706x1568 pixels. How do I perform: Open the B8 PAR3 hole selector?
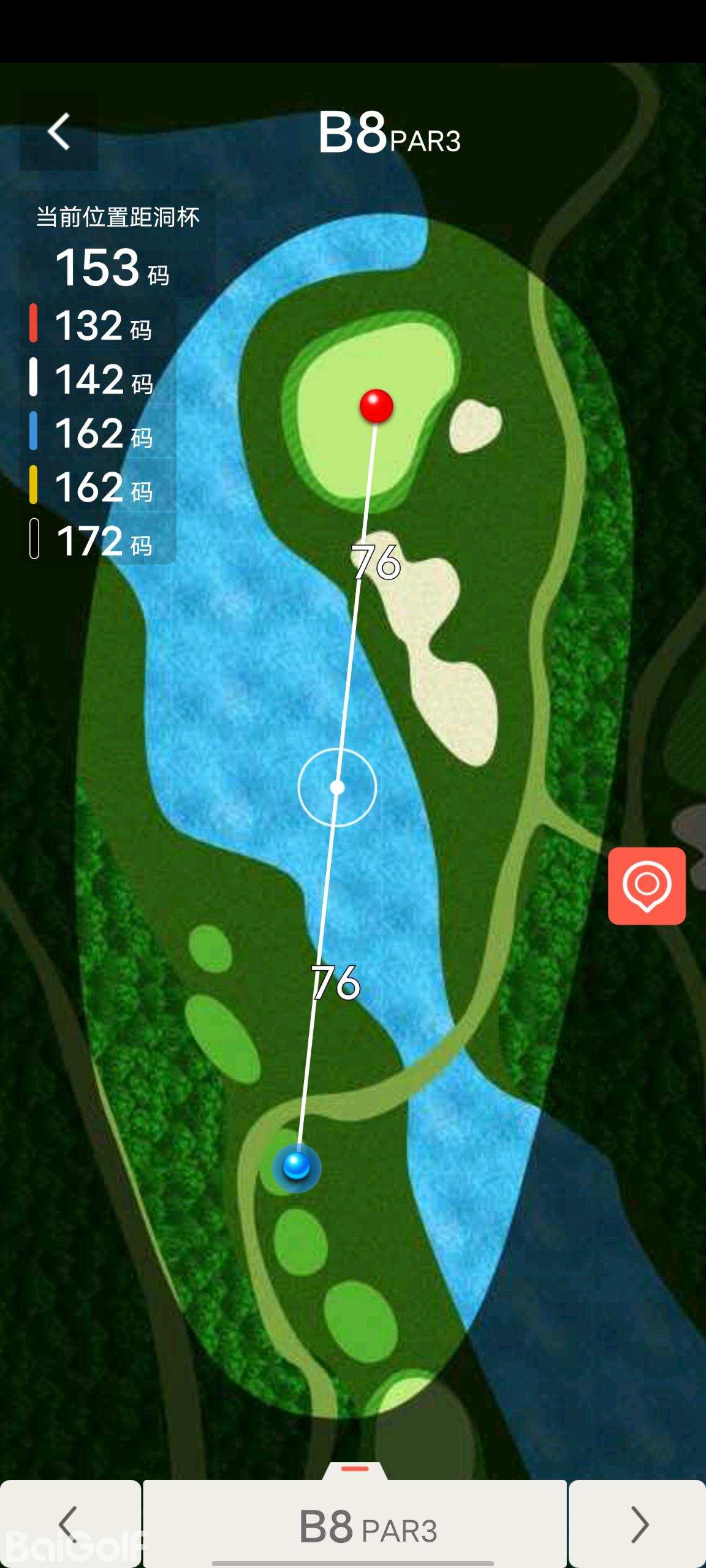pos(355,1525)
